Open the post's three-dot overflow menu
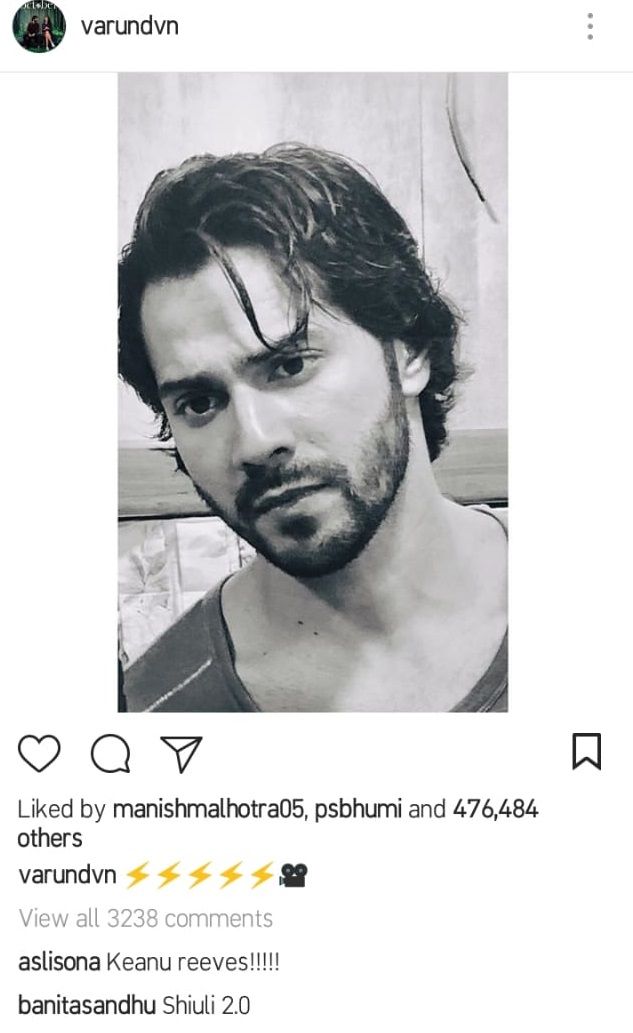Image resolution: width=633 pixels, height=1033 pixels. click(590, 26)
